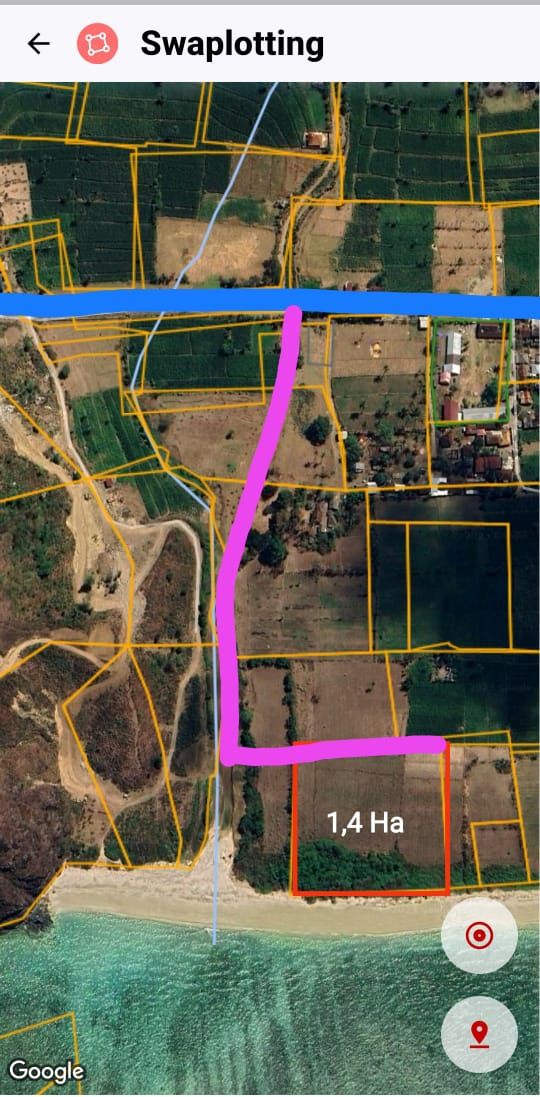Go back using the top-left arrow

click(38, 43)
